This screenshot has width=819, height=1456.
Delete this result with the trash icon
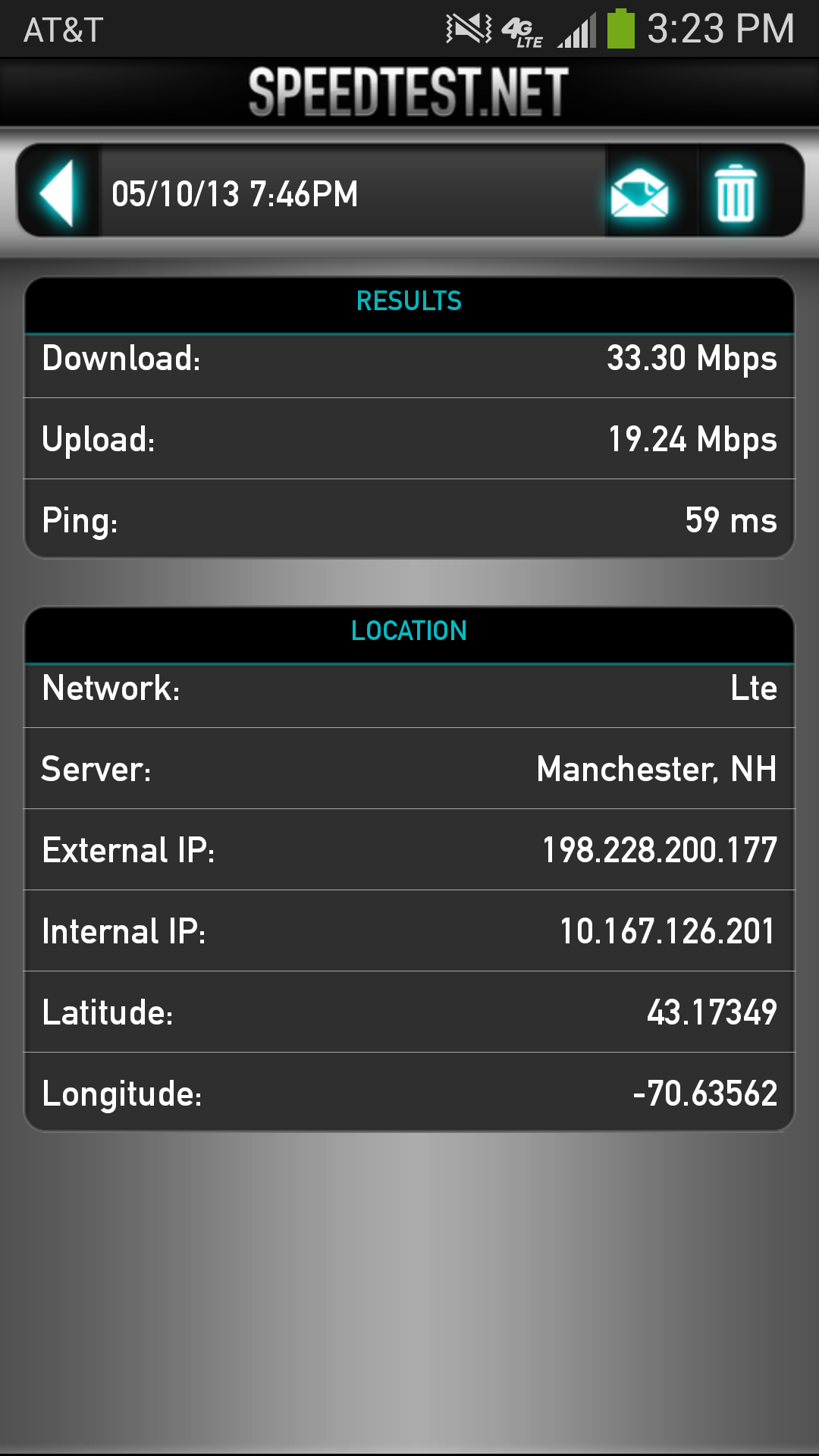(735, 193)
